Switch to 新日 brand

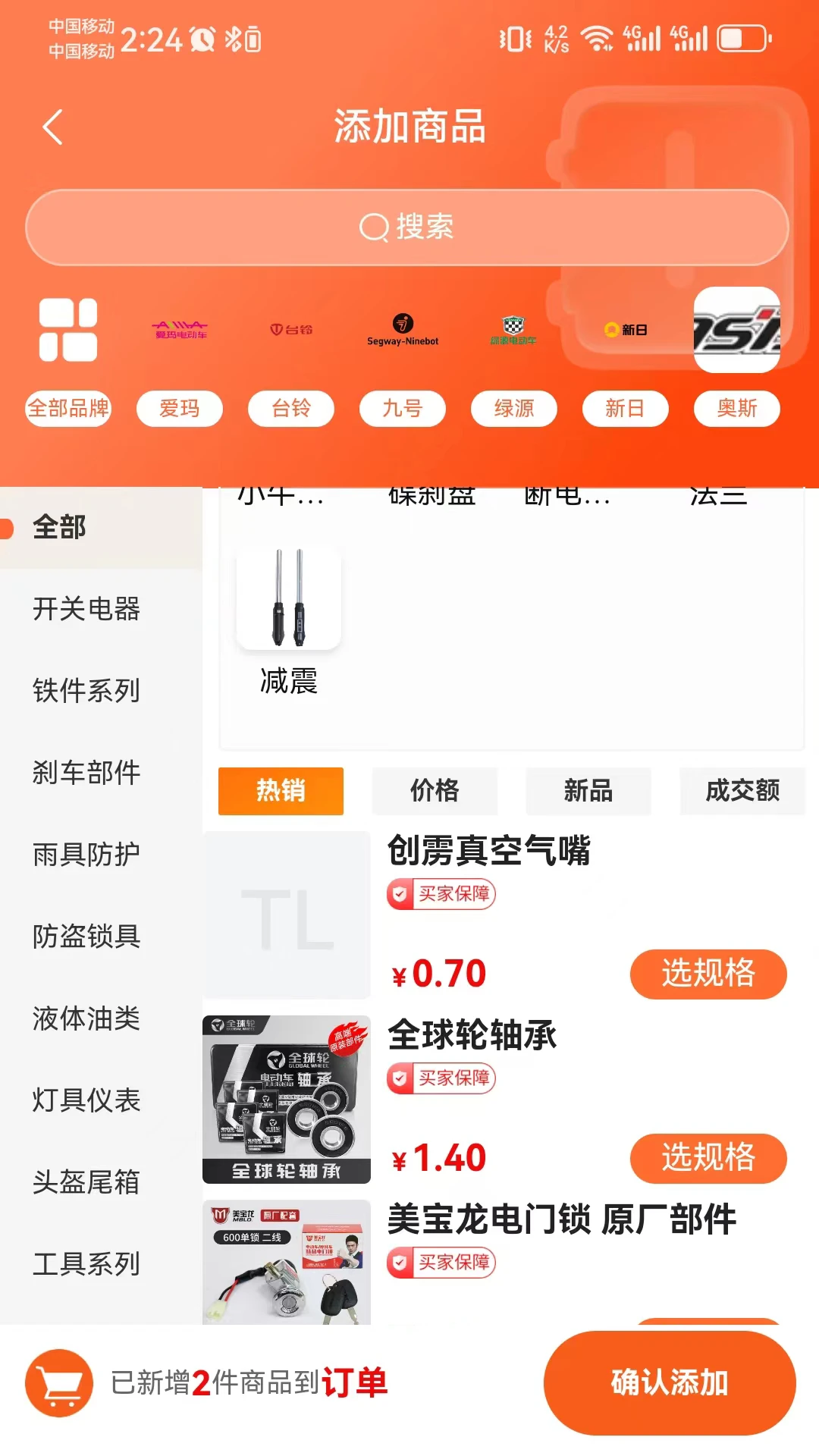[625, 409]
